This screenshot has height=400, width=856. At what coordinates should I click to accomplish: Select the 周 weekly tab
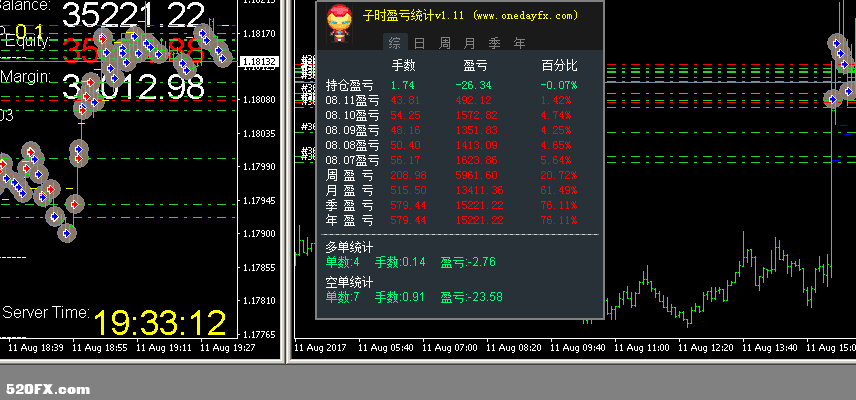[x=445, y=43]
